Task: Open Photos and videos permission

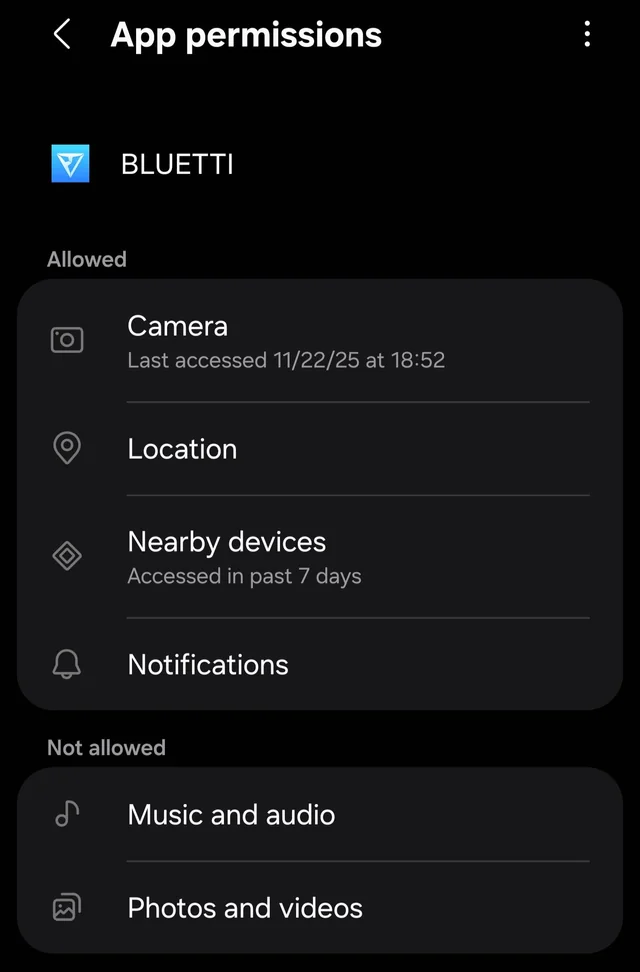Action: click(320, 908)
